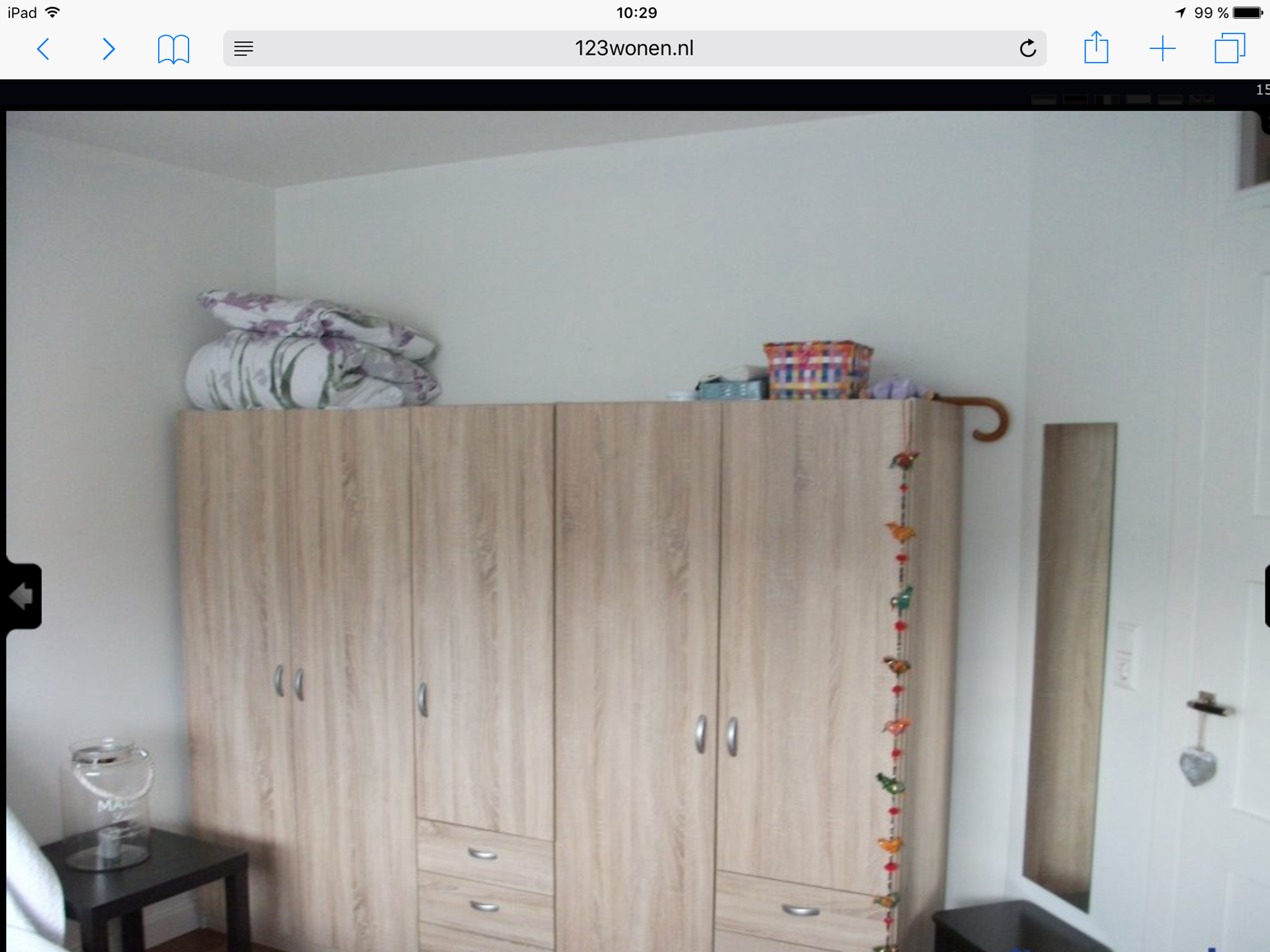The height and width of the screenshot is (952, 1270).
Task: Open reader view from the address bar
Action: click(x=243, y=49)
